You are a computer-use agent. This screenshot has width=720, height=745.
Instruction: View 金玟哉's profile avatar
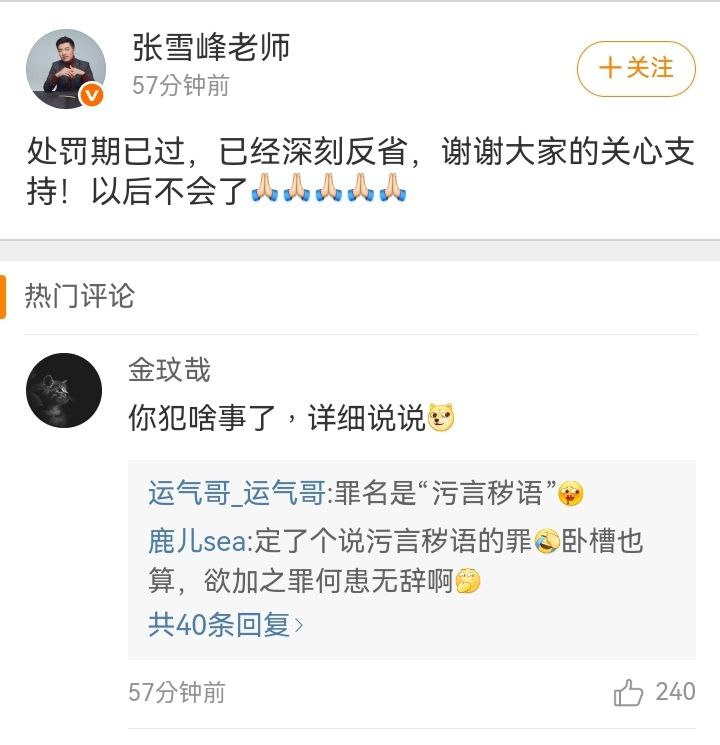coord(64,391)
